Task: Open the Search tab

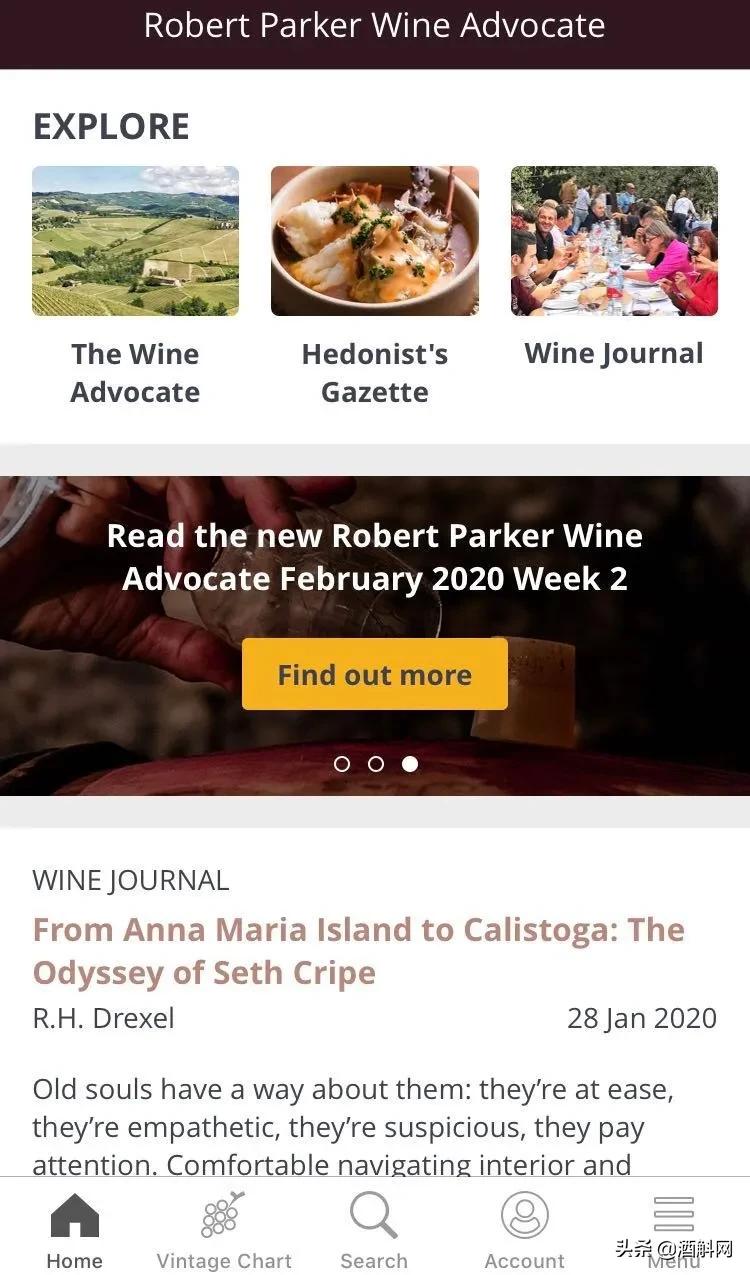Action: click(x=374, y=1230)
